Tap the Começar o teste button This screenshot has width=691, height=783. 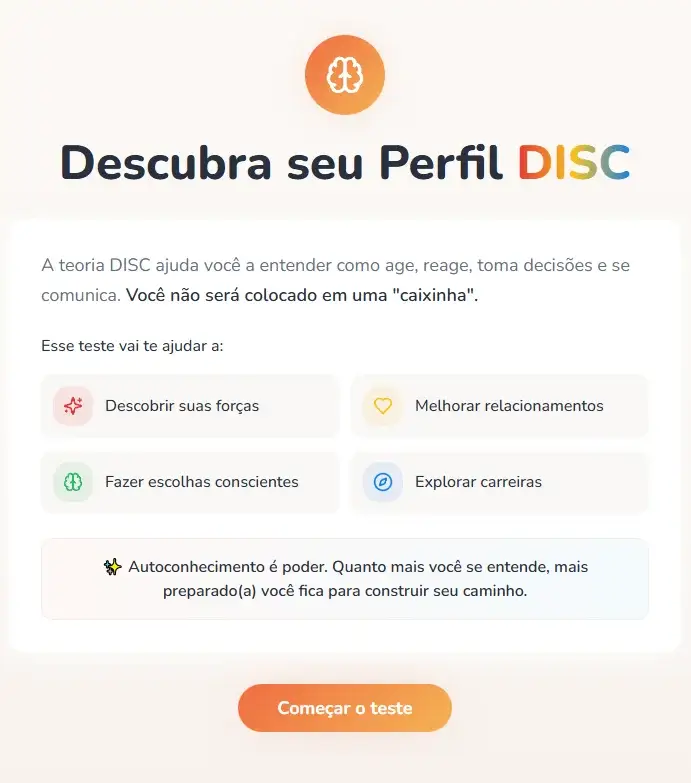click(x=344, y=708)
